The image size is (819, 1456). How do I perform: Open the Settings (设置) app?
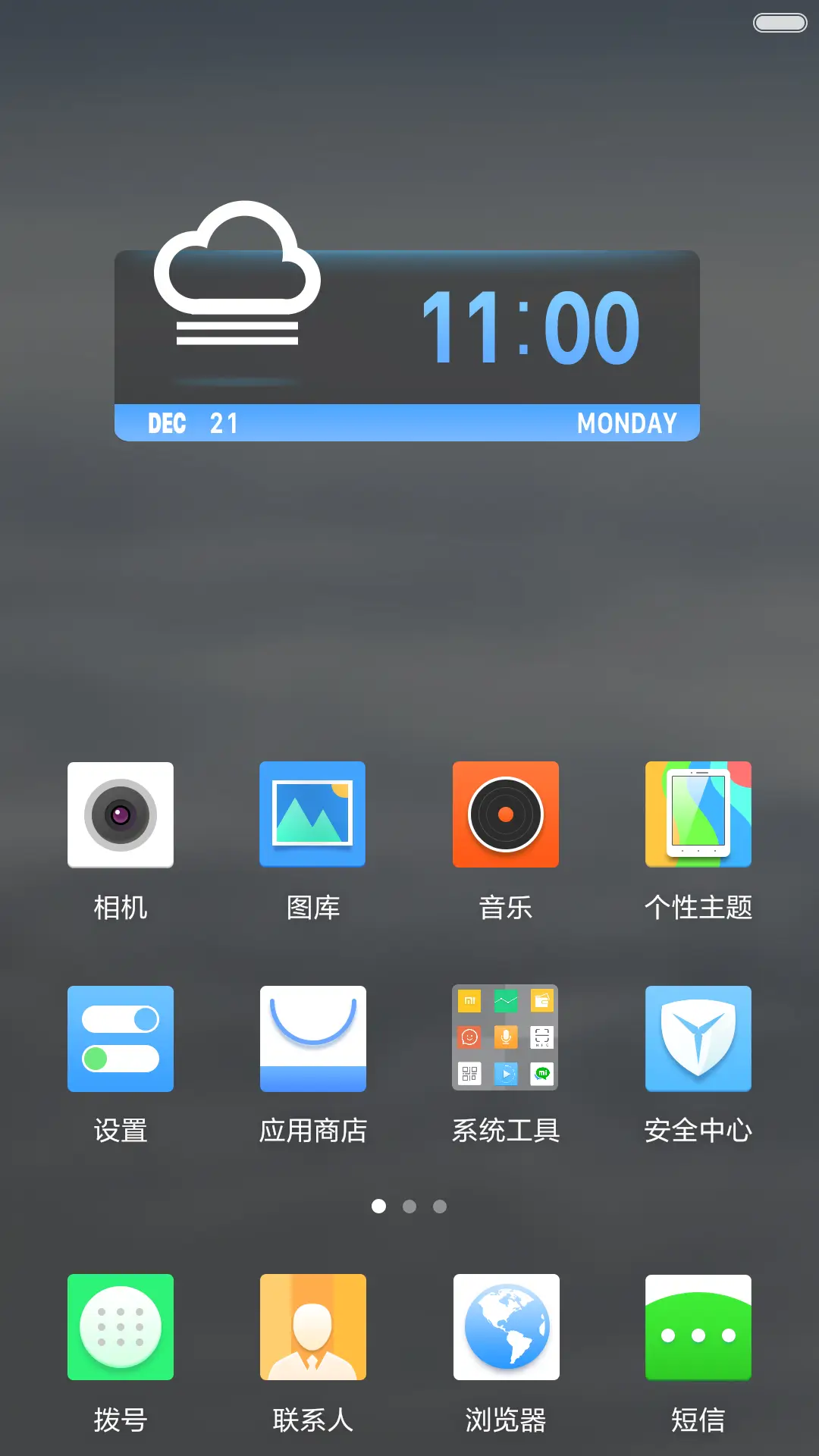pos(121,1039)
